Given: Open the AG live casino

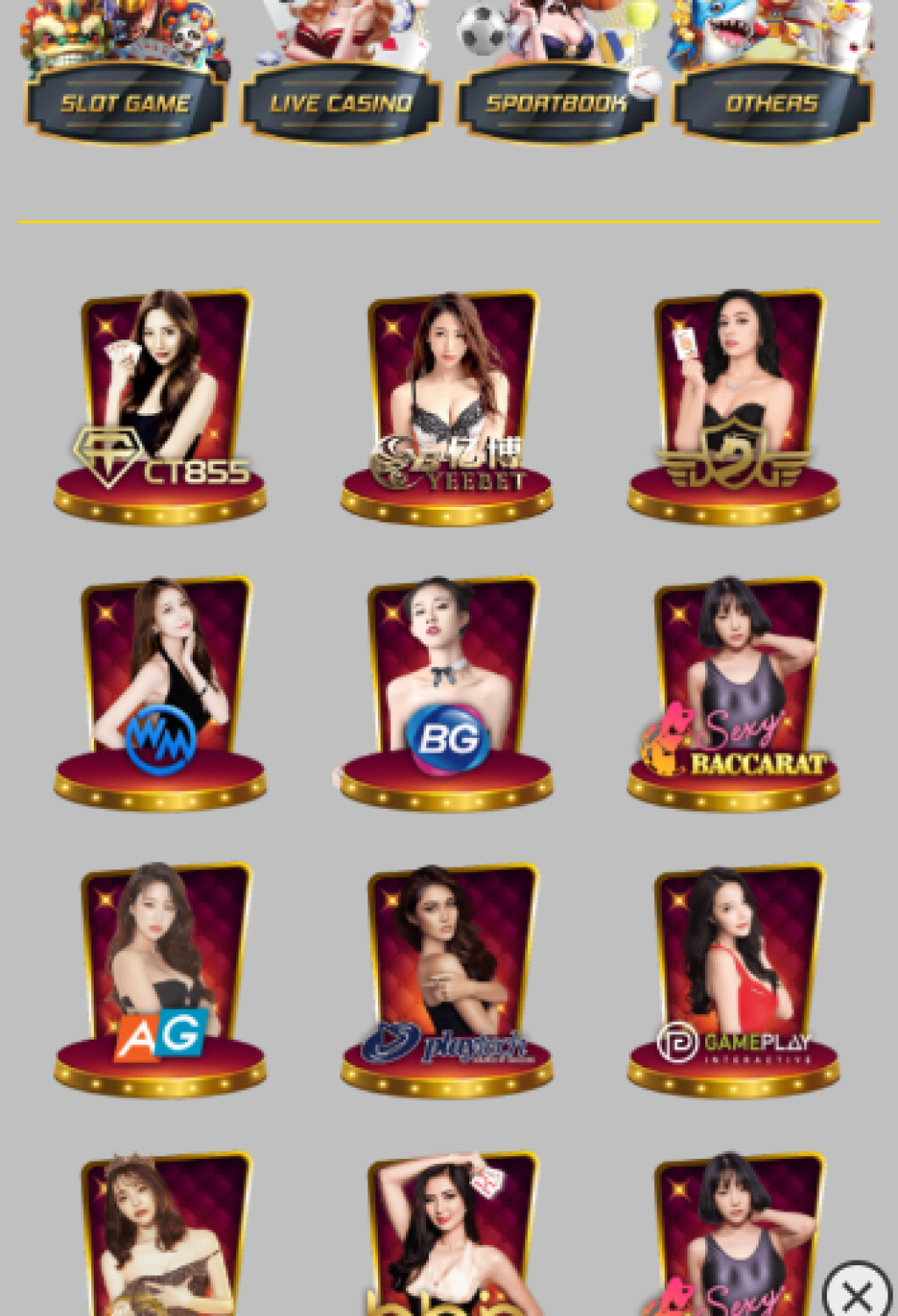Looking at the screenshot, I should click(x=160, y=979).
